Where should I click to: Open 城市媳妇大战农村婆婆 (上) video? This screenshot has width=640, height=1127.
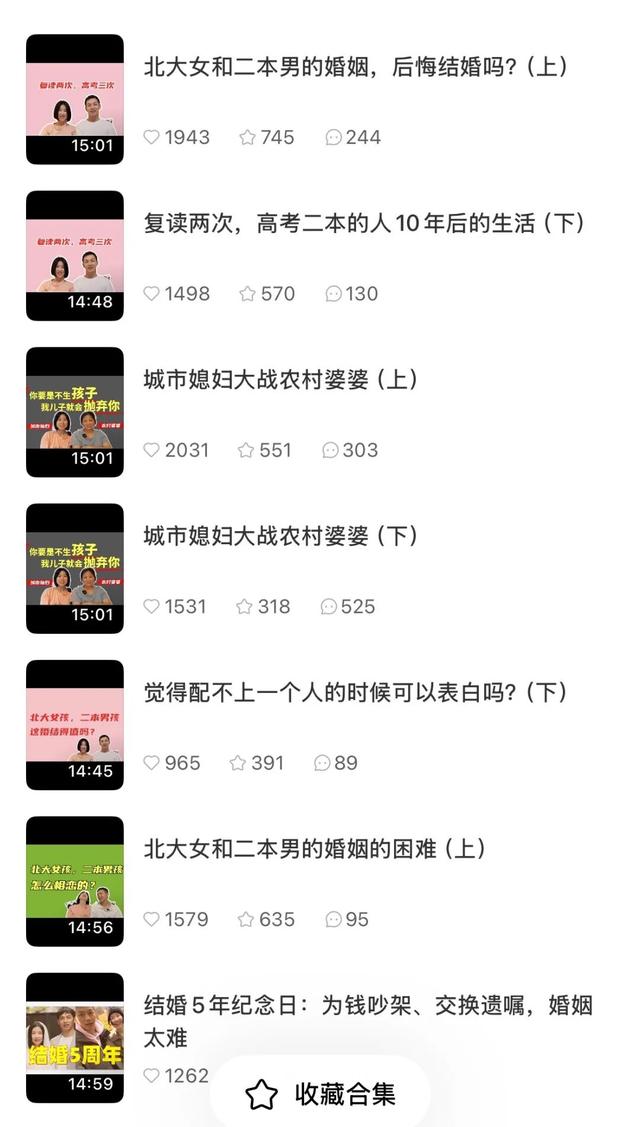pyautogui.click(x=280, y=380)
